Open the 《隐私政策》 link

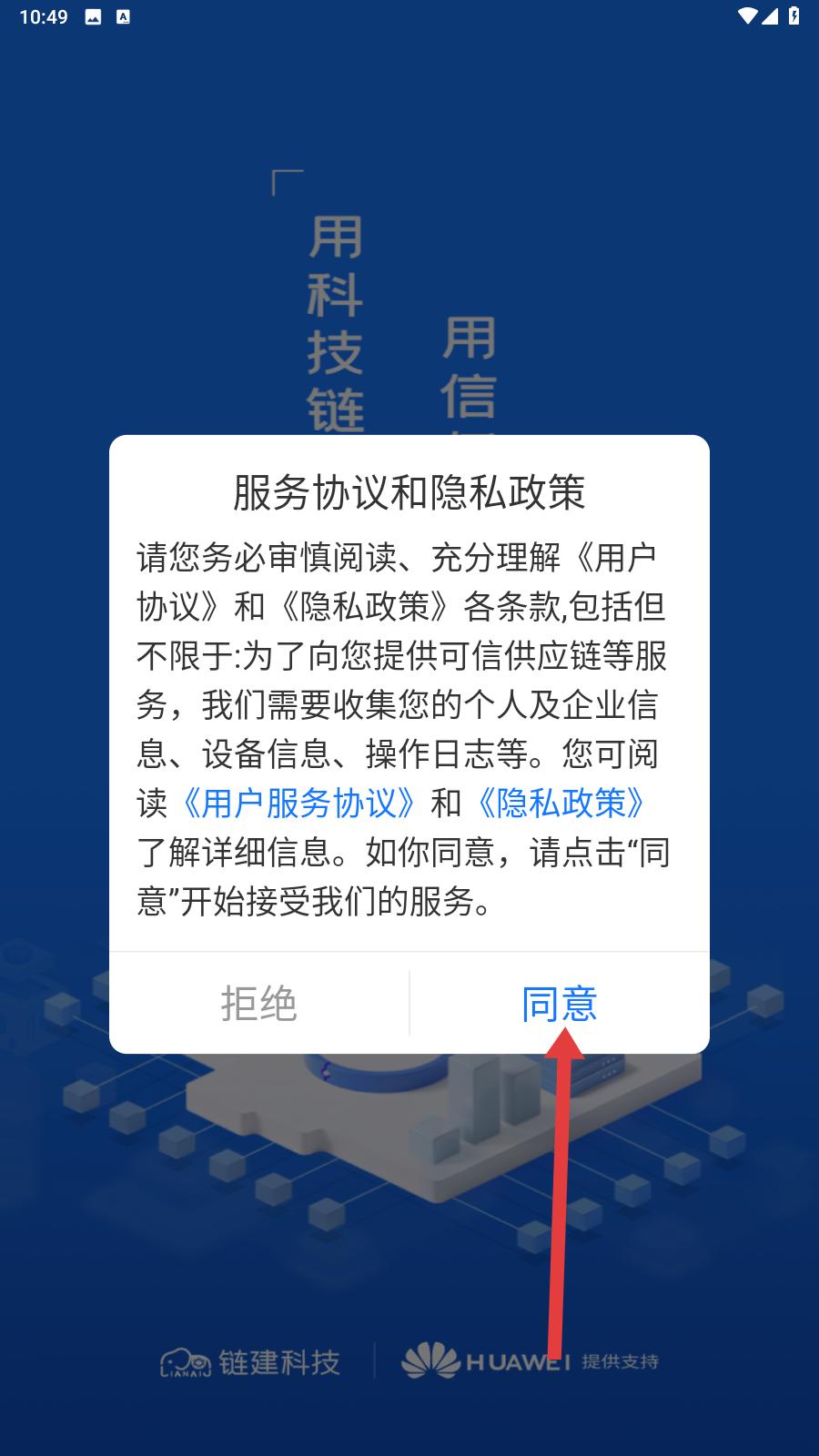point(561,803)
